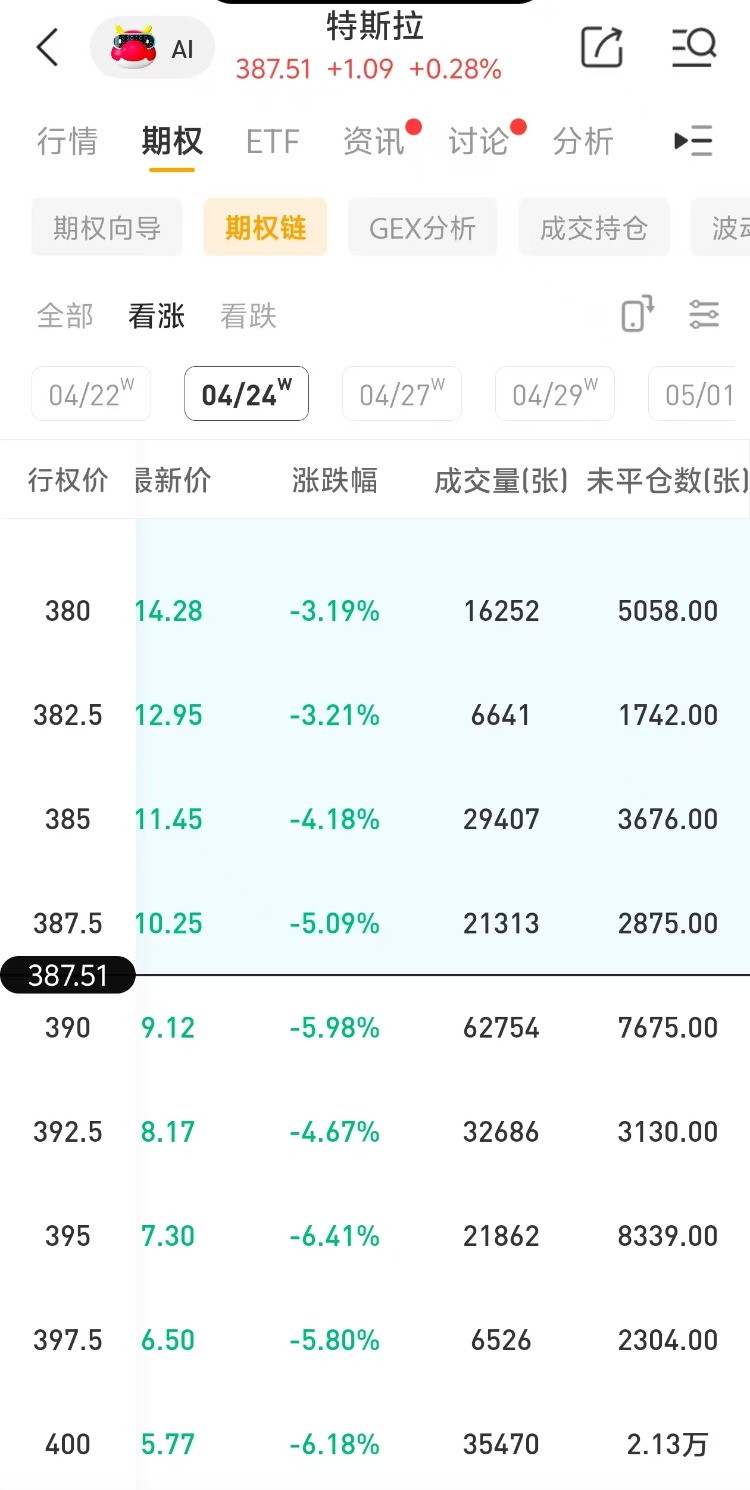Open the AI assistant button
Screen dimensions: 750x1490
(x=153, y=48)
